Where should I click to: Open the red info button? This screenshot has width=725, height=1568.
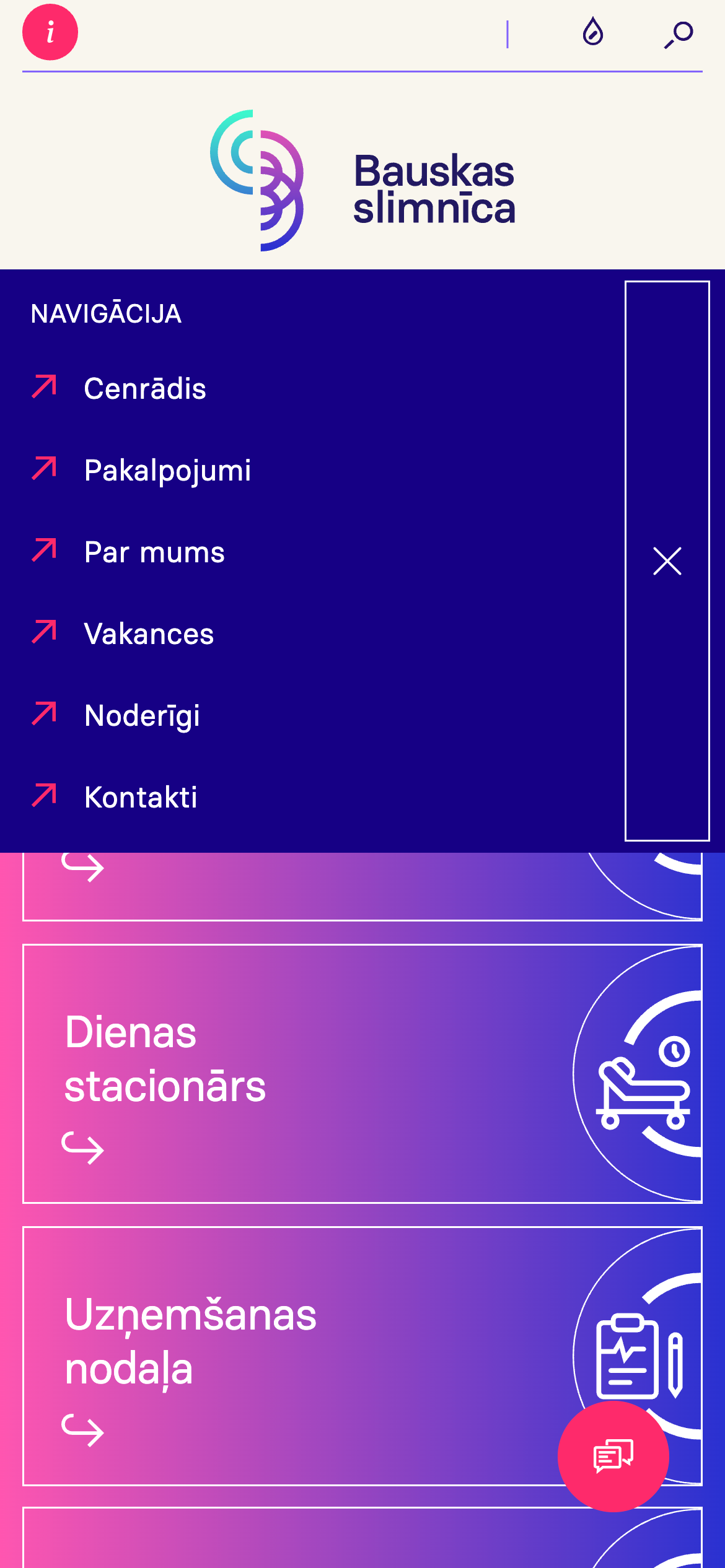[50, 32]
